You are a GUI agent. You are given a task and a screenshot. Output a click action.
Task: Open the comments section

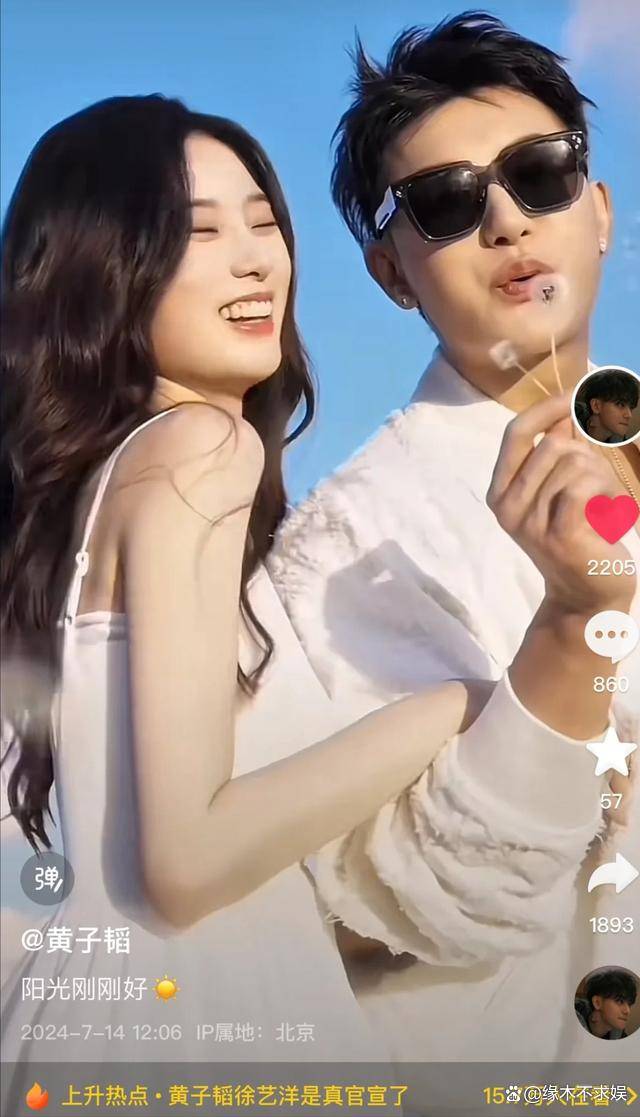(611, 636)
